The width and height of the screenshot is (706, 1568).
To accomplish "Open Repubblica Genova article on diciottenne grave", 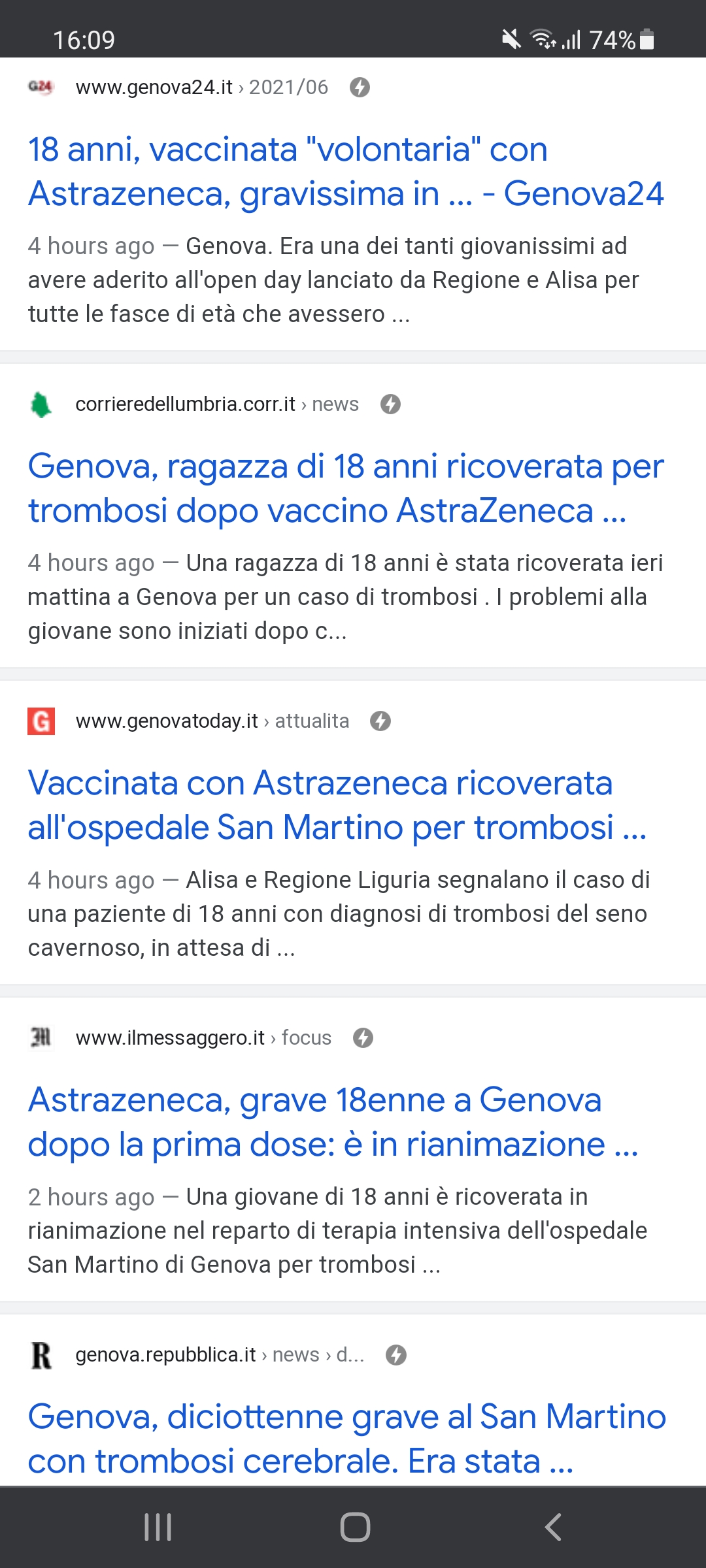I will (347, 1439).
